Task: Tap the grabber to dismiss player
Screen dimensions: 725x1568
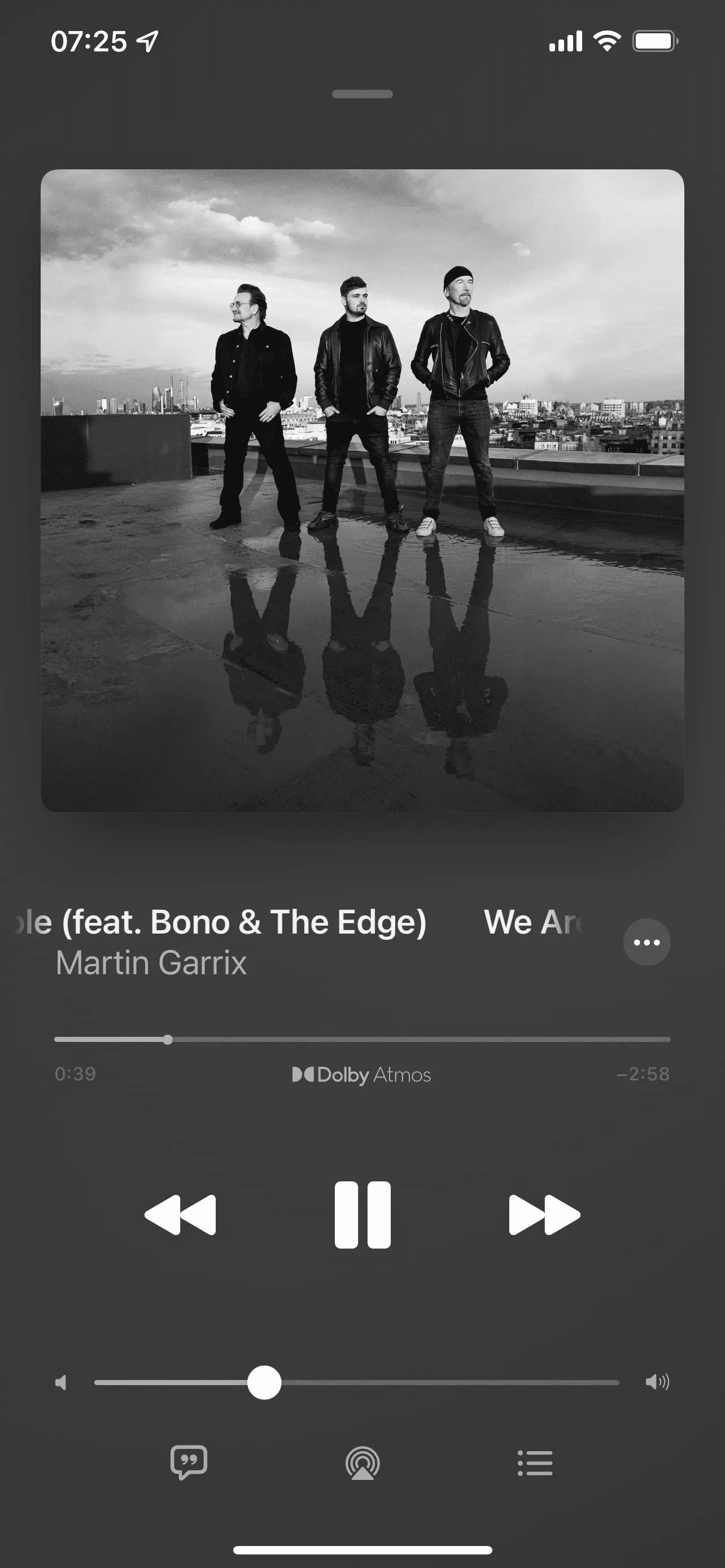Action: pos(362,94)
